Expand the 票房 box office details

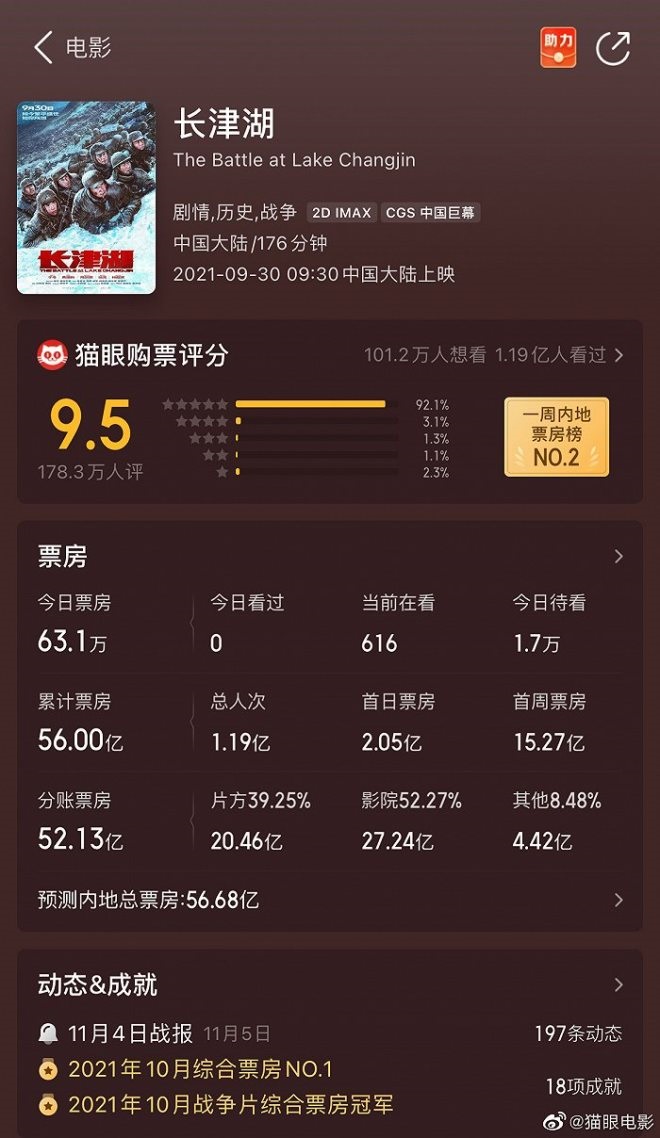618,557
